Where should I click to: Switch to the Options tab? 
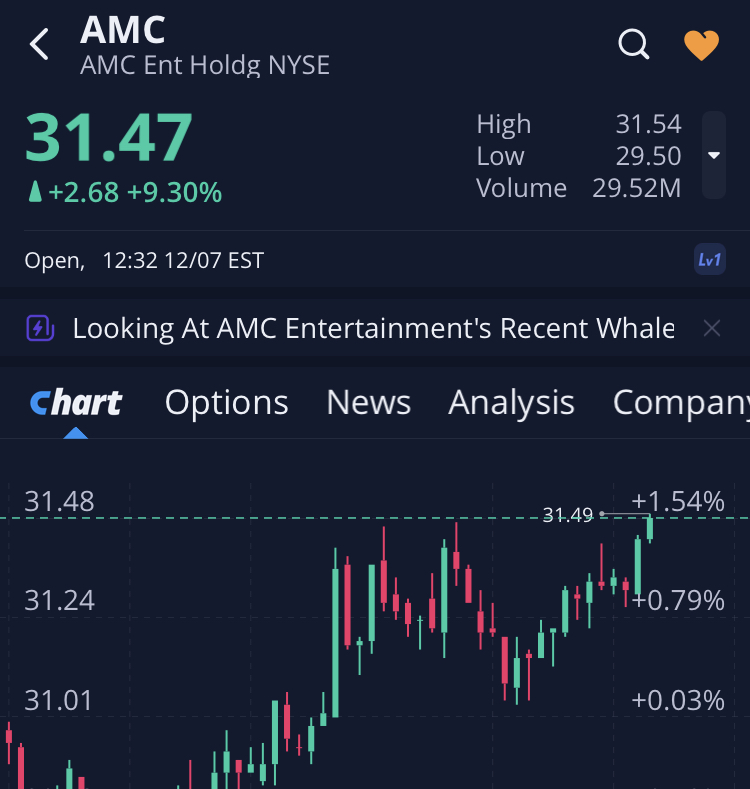point(226,402)
